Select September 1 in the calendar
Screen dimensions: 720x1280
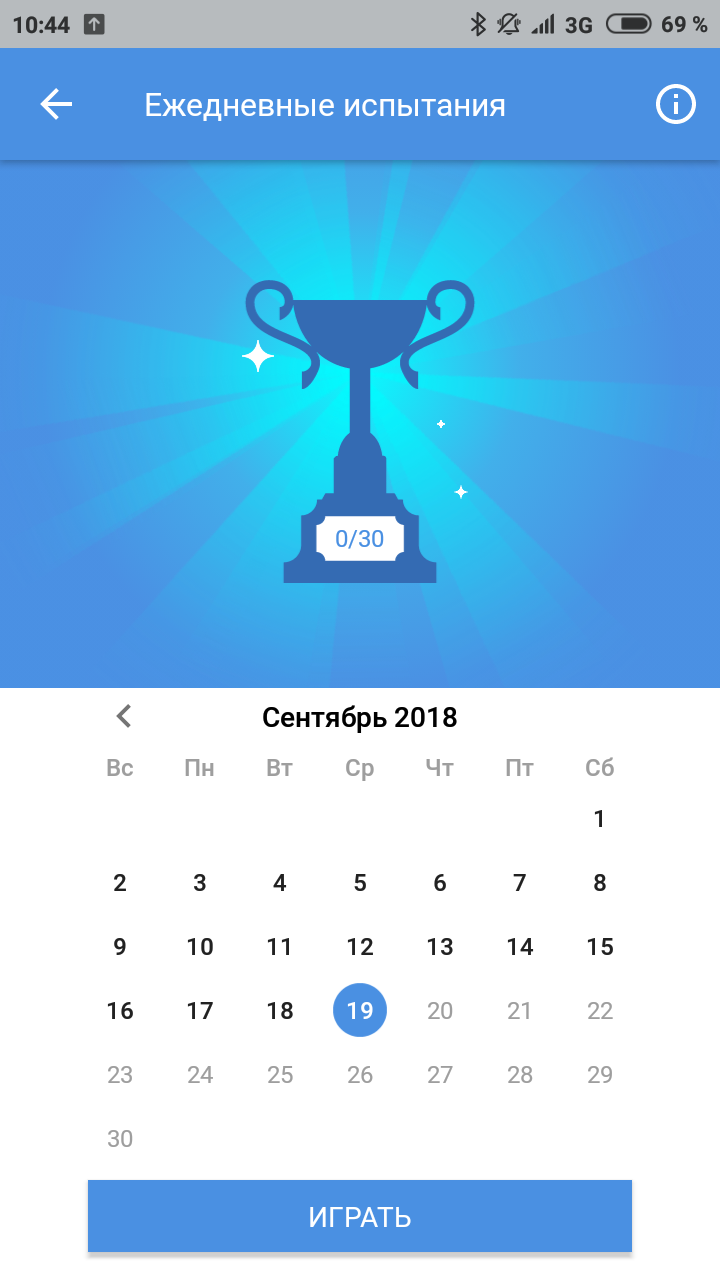click(600, 819)
